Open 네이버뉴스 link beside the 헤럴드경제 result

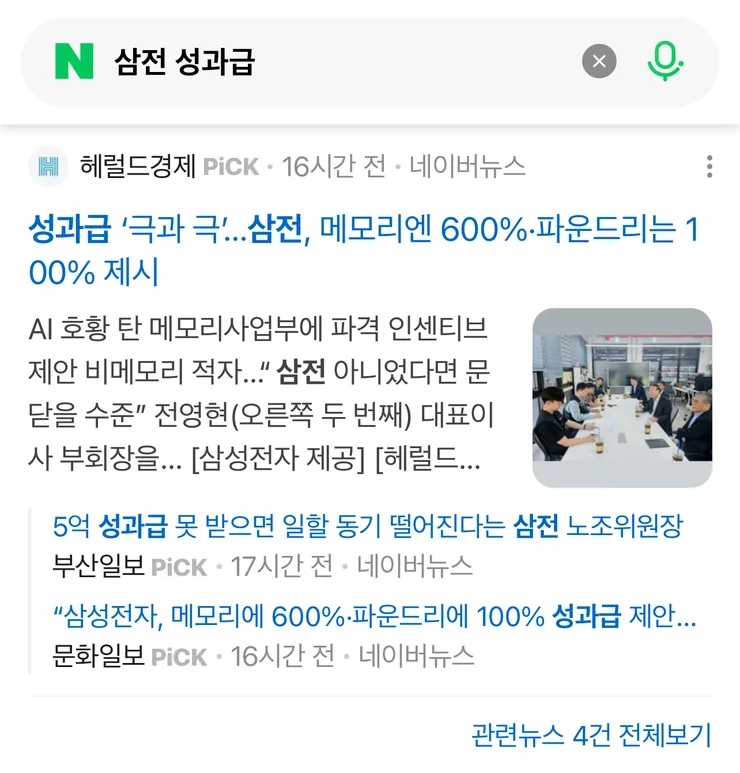click(467, 166)
